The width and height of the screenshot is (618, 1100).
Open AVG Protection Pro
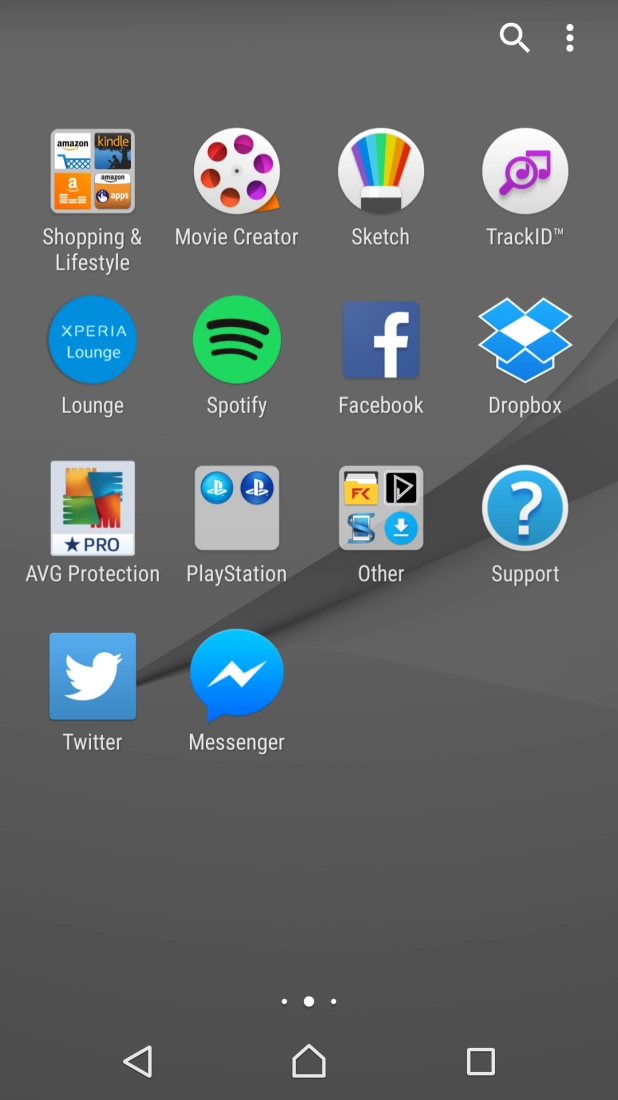coord(92,508)
